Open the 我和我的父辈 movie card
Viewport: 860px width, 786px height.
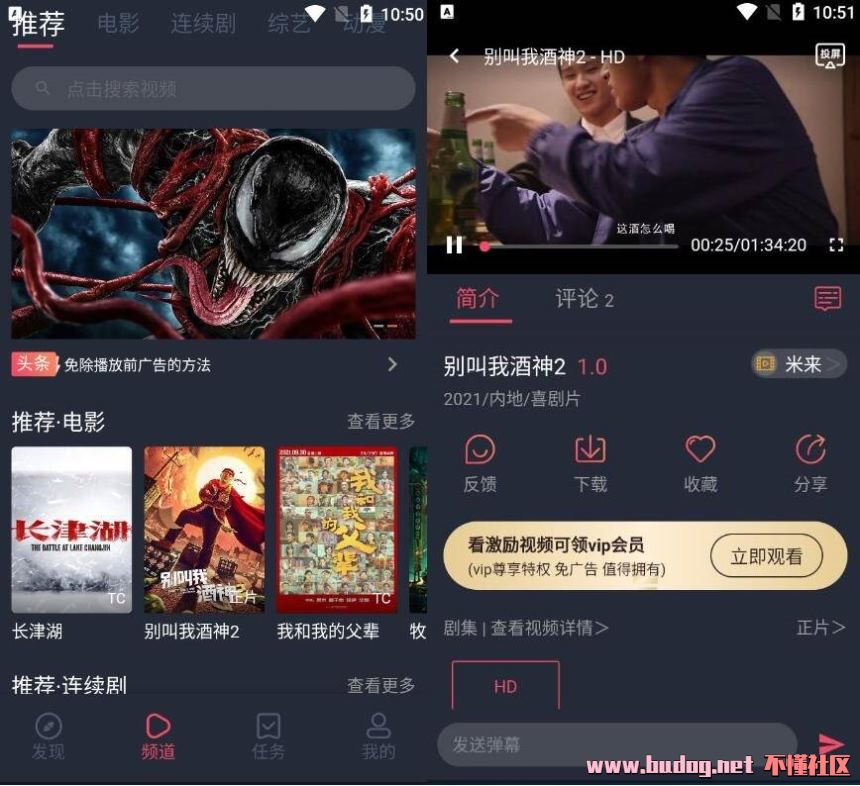pos(337,530)
